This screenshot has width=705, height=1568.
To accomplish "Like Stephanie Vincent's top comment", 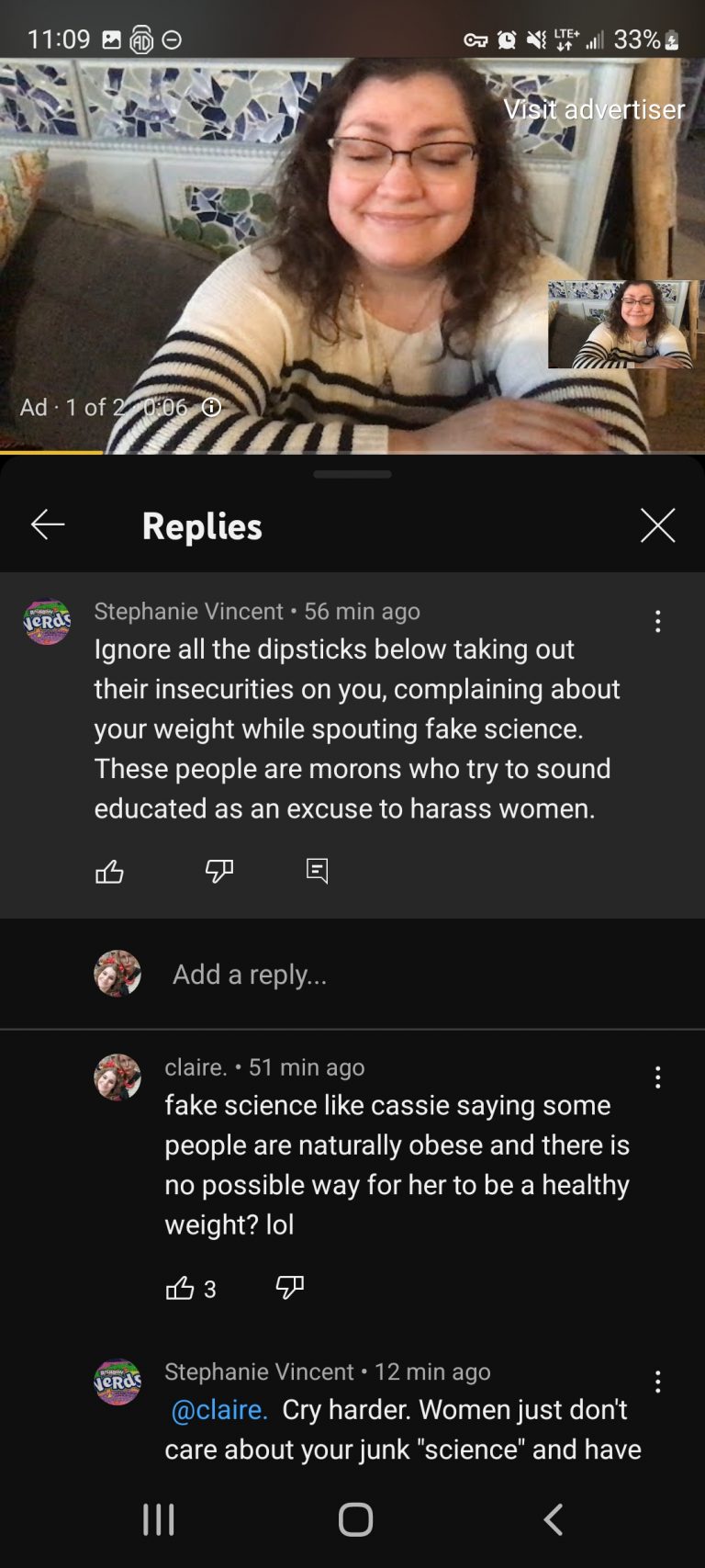I will [x=109, y=871].
